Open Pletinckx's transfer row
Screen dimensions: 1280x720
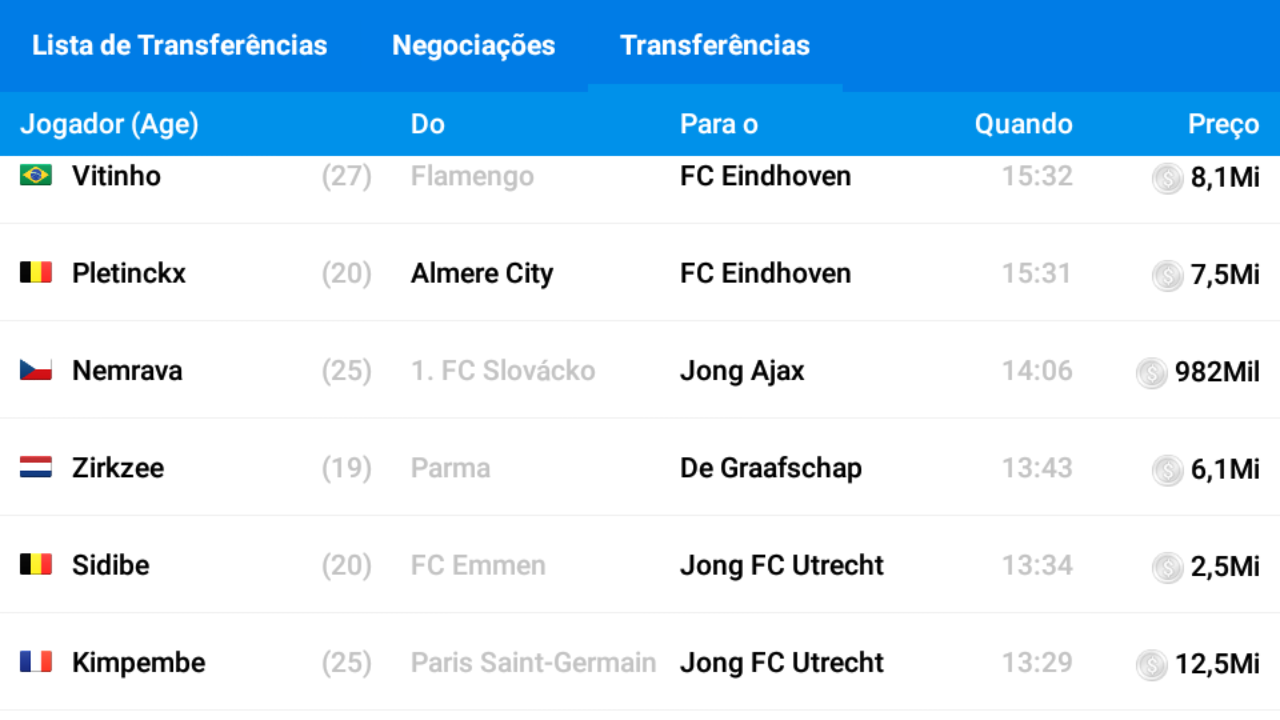640,273
